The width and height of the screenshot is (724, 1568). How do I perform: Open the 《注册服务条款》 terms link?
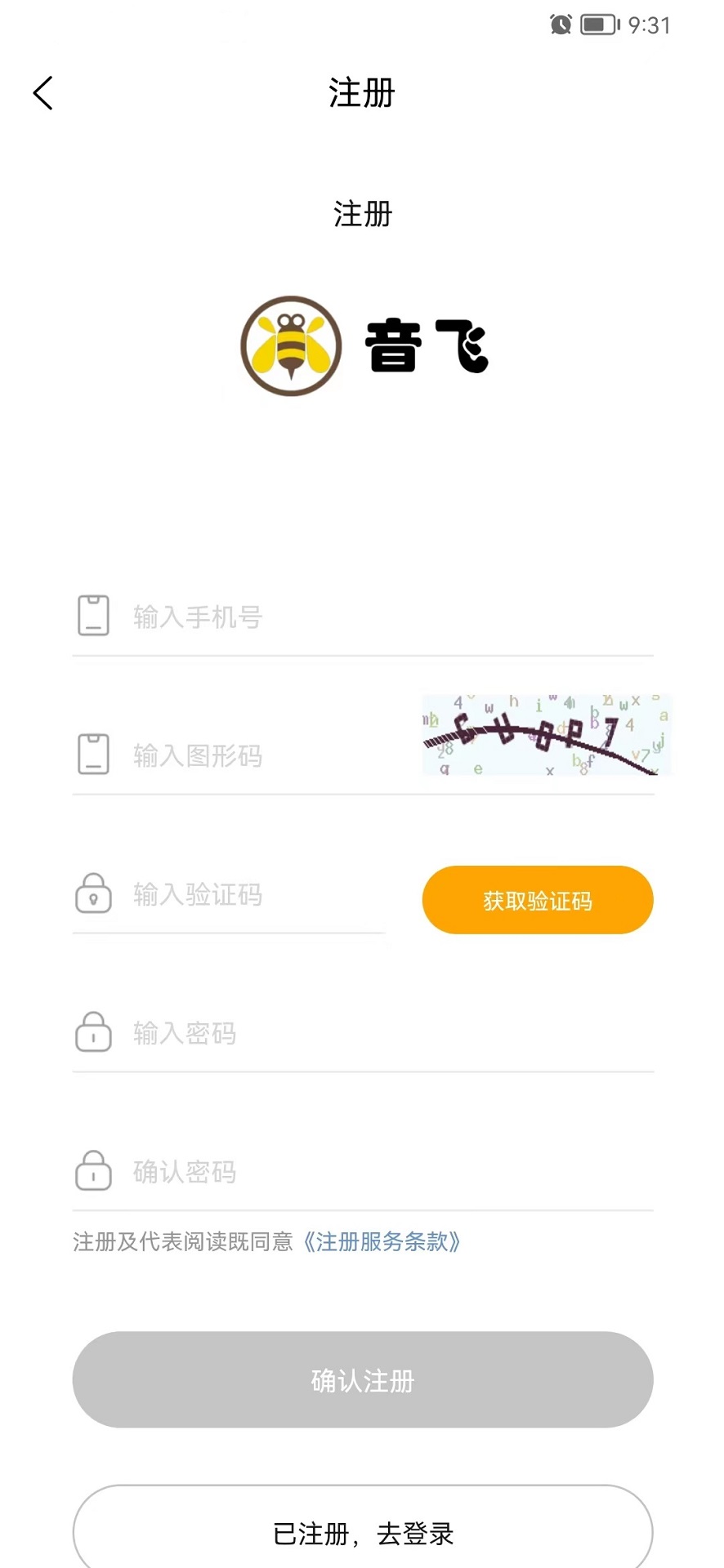tap(382, 1242)
